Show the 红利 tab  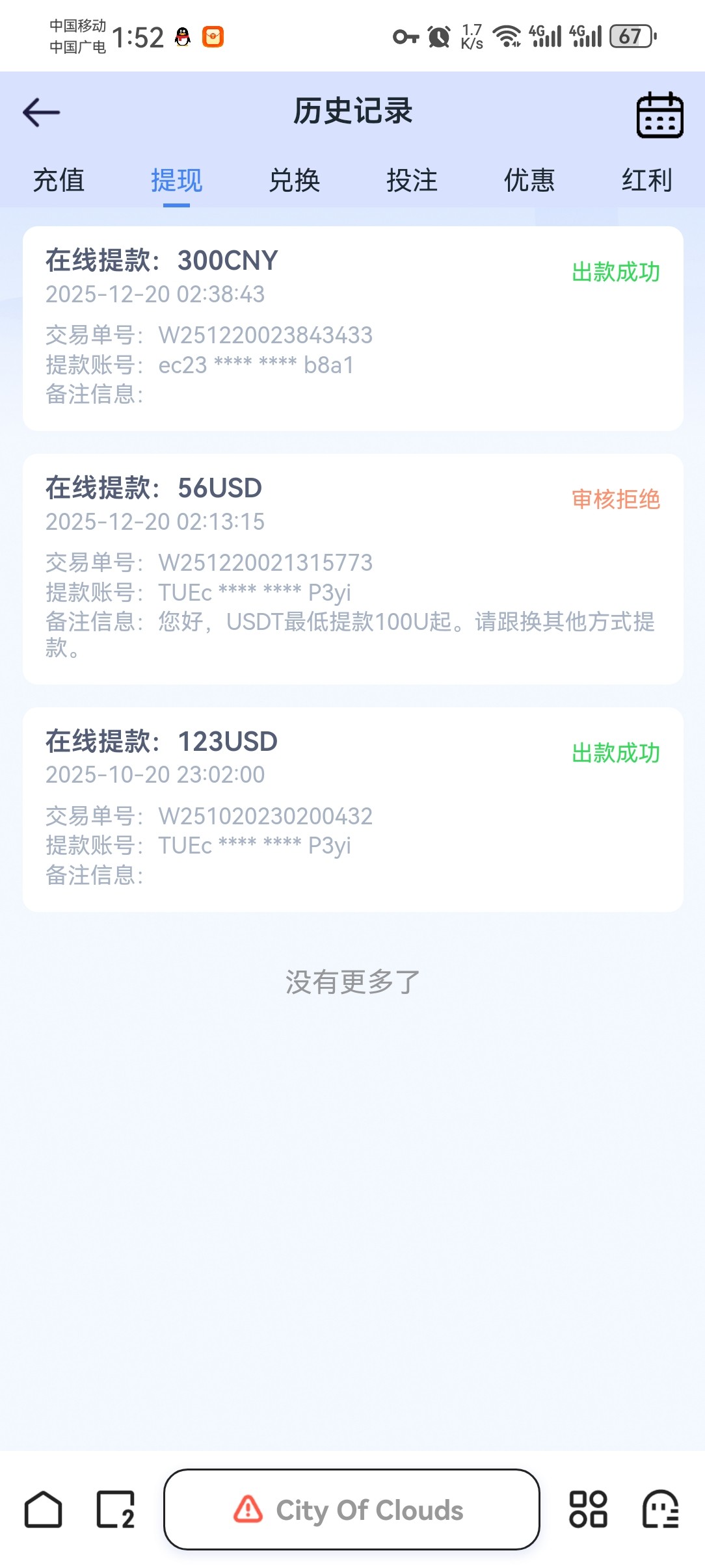coord(646,180)
